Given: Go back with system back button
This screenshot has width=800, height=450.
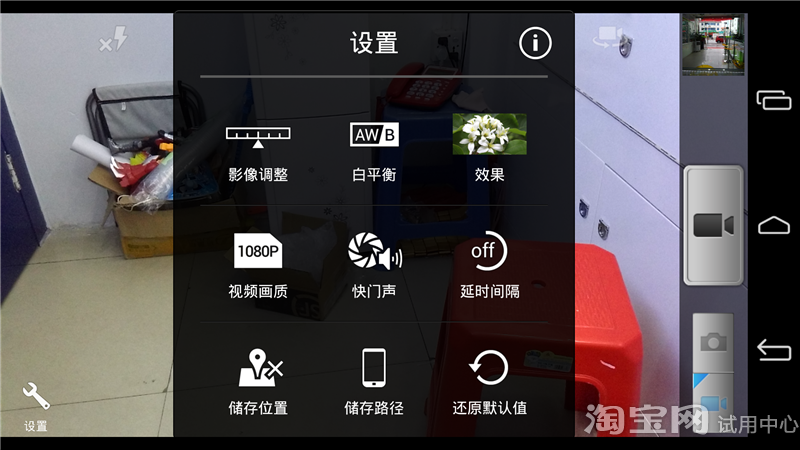Looking at the screenshot, I should click(774, 349).
